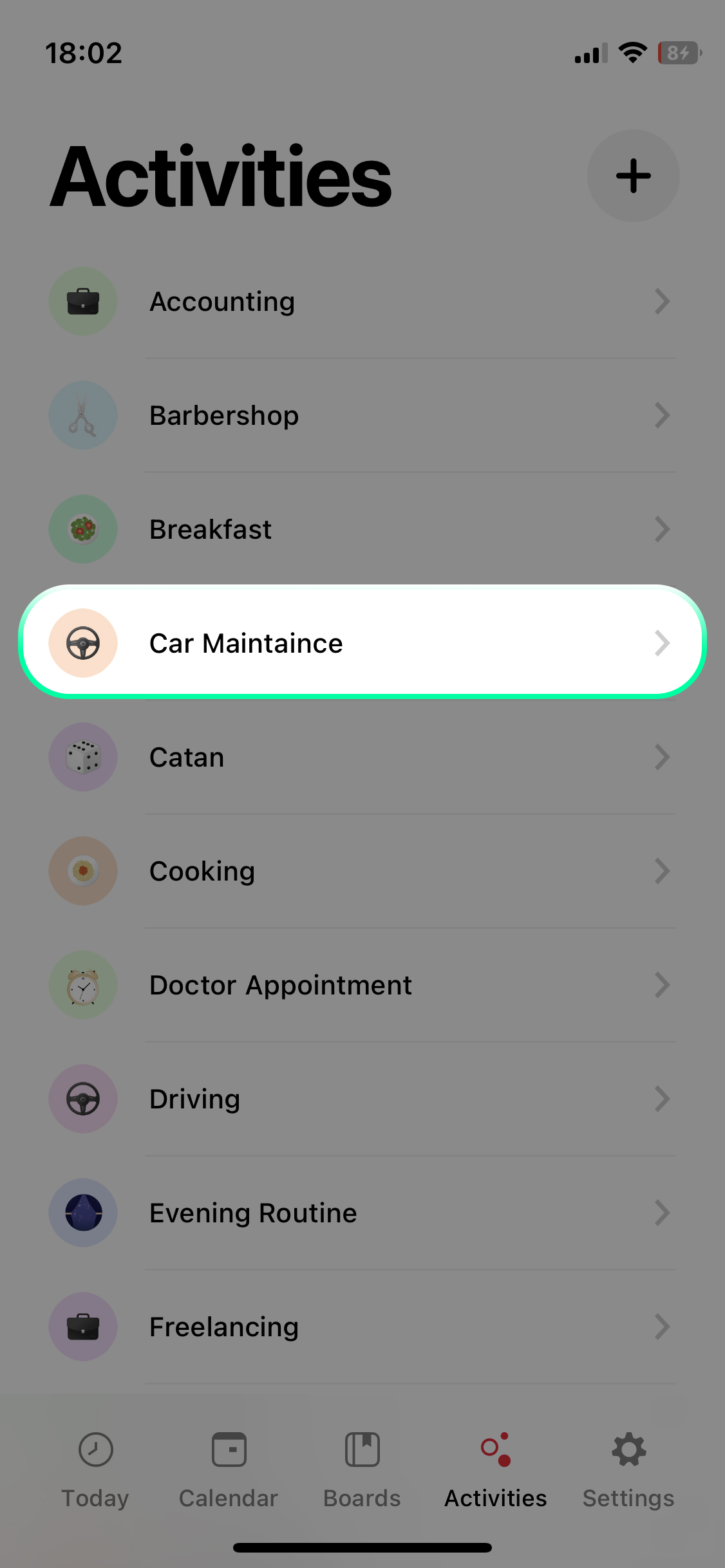Image resolution: width=725 pixels, height=1568 pixels.
Task: Expand the Car Maintaince activity chevron
Action: click(x=662, y=642)
